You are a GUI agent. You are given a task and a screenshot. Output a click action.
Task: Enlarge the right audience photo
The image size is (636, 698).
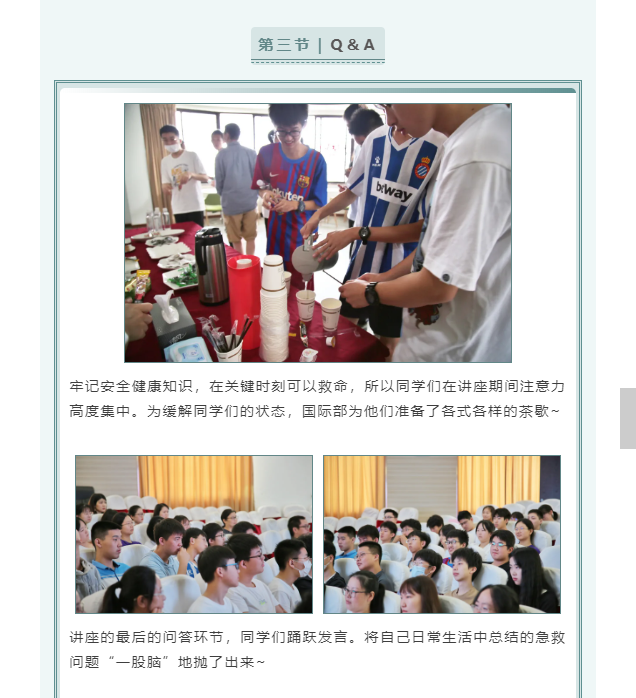coord(441,534)
